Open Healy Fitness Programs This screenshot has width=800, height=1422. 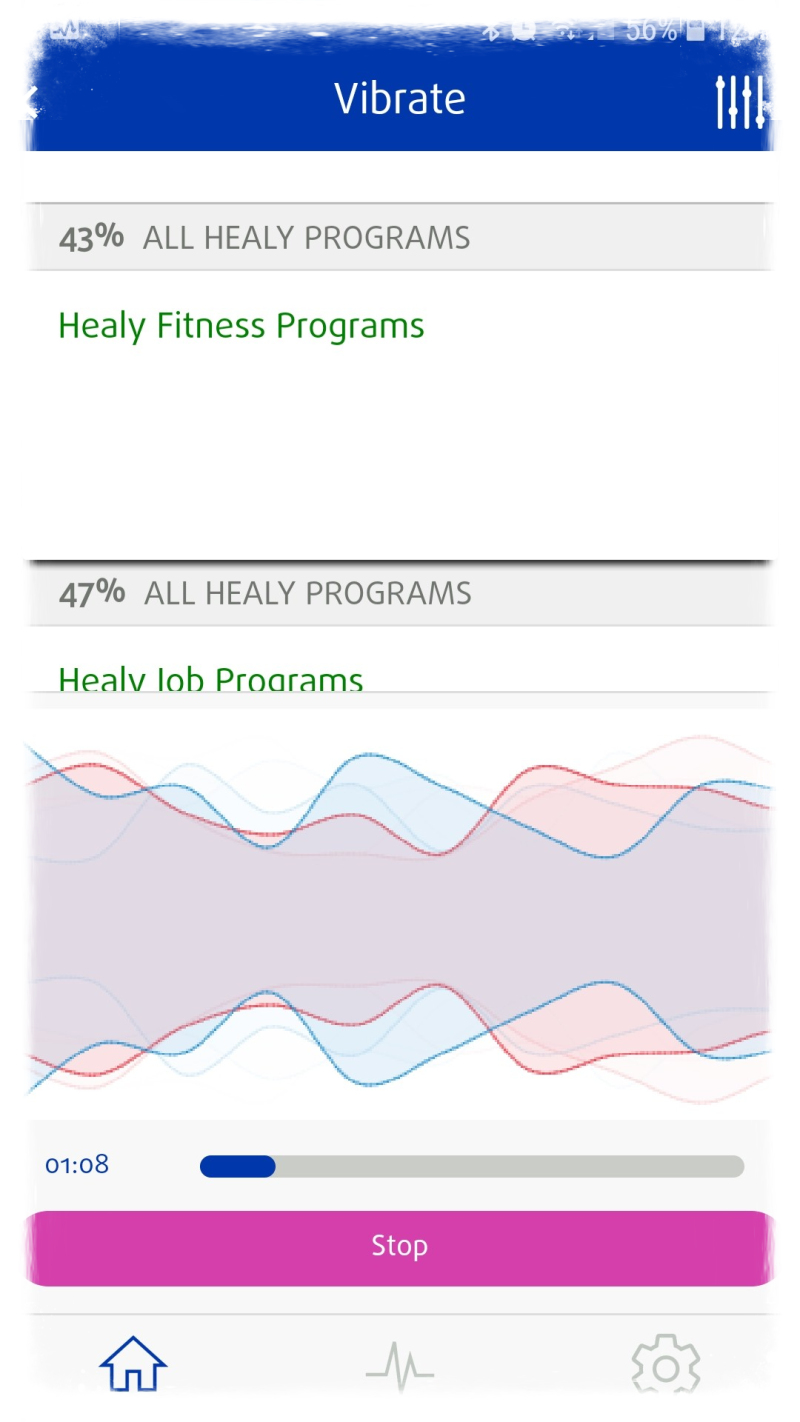pyautogui.click(x=241, y=326)
